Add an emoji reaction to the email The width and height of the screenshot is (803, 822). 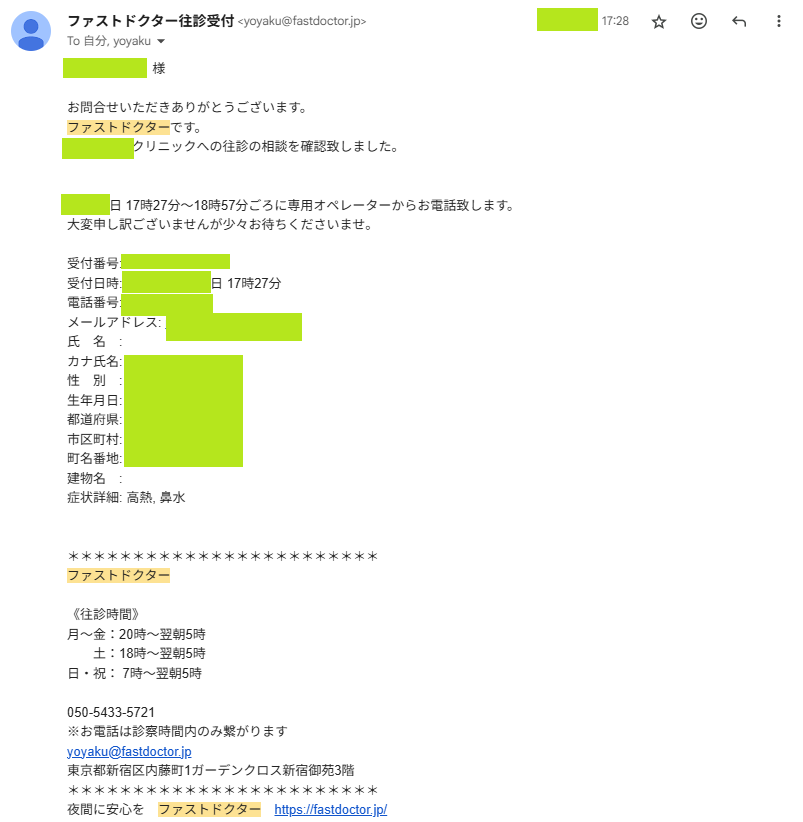click(699, 21)
